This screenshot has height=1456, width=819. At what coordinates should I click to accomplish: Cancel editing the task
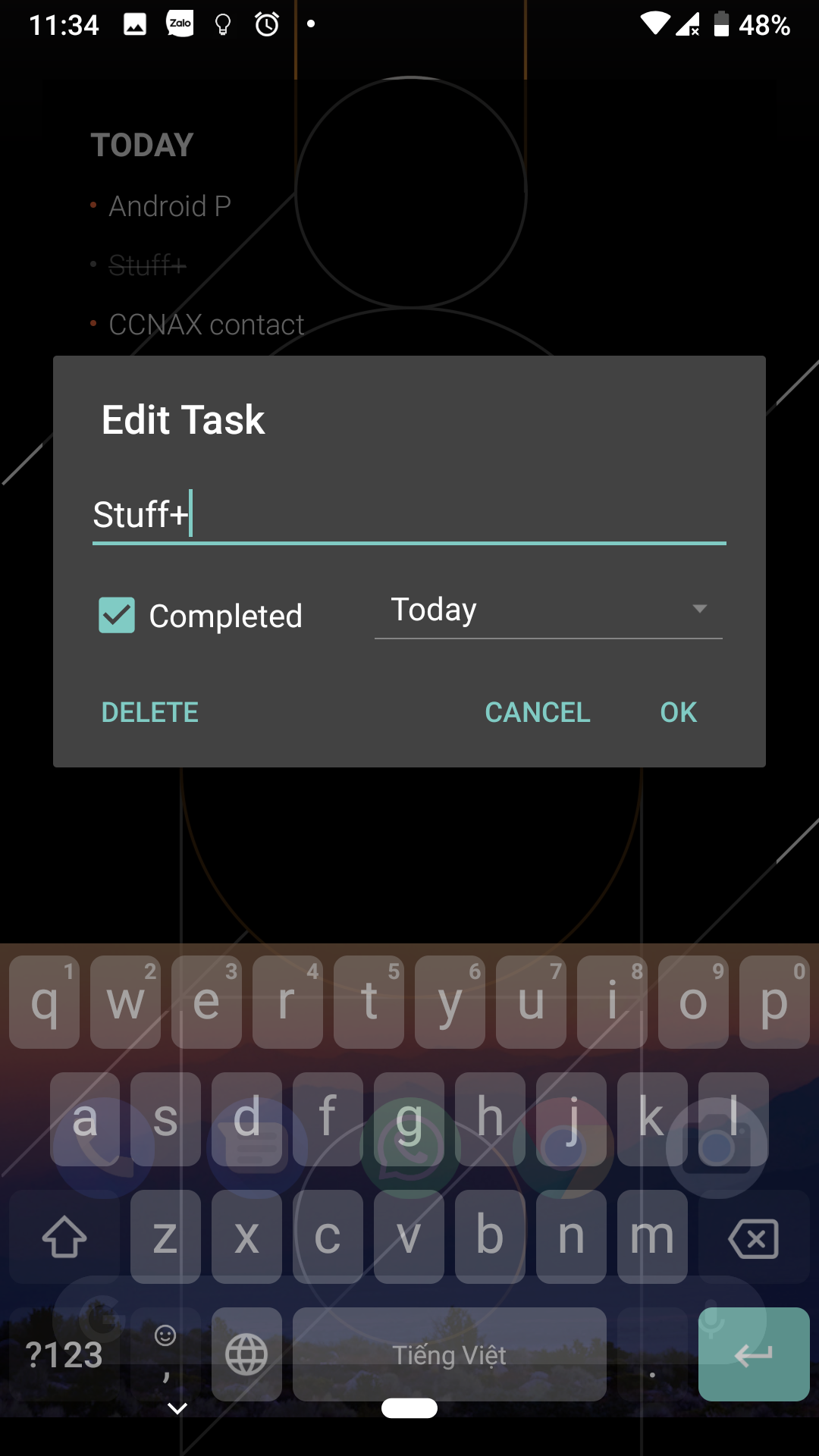tap(537, 712)
